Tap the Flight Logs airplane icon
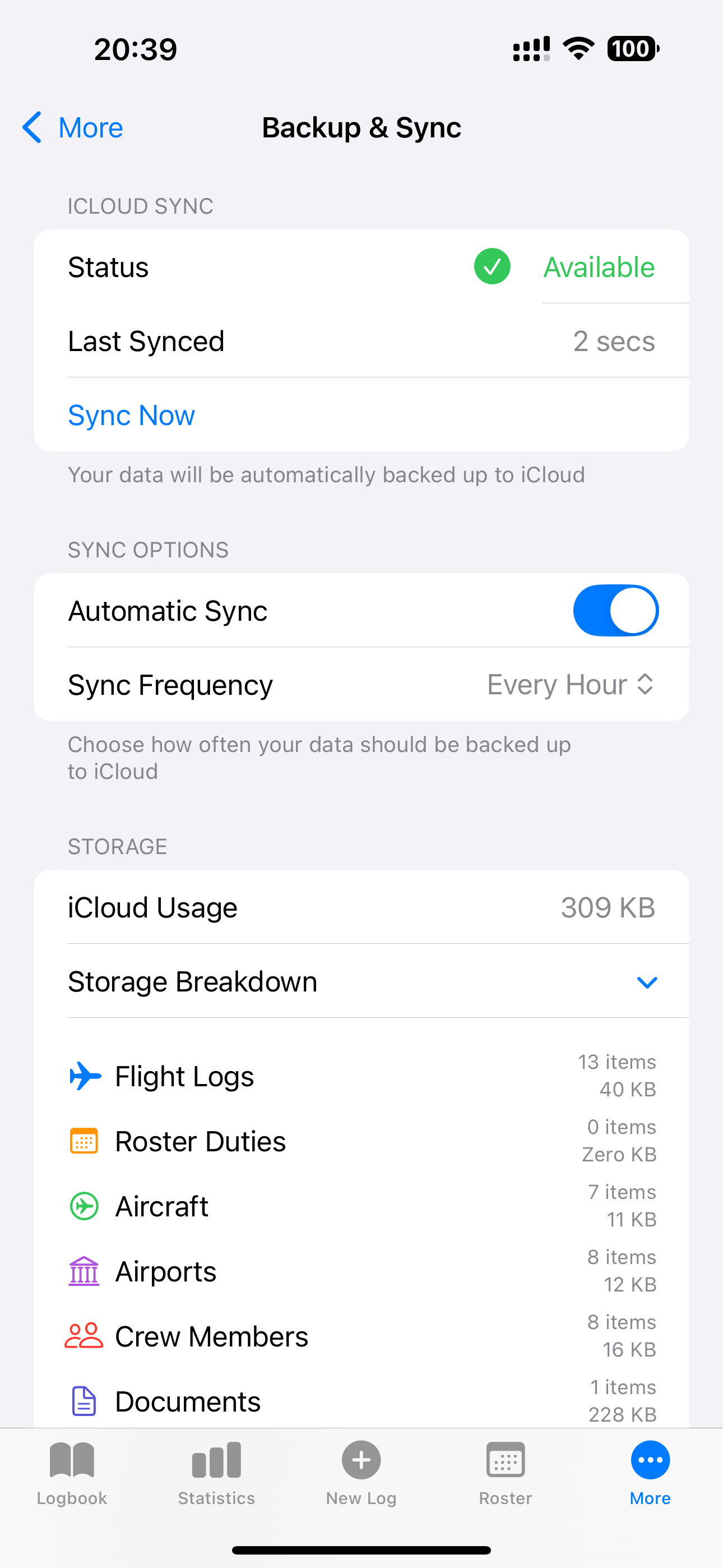The height and width of the screenshot is (1568, 723). (x=85, y=1076)
